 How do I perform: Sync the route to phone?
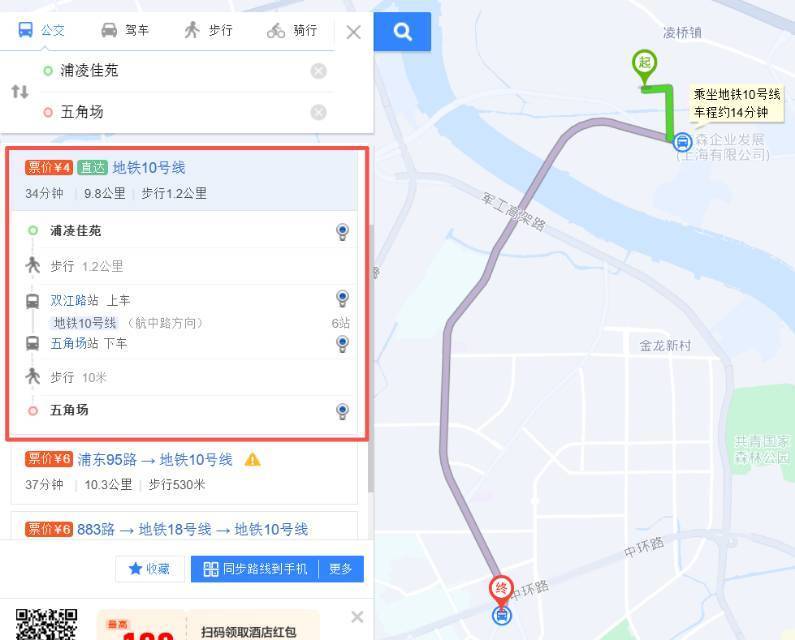[255, 569]
